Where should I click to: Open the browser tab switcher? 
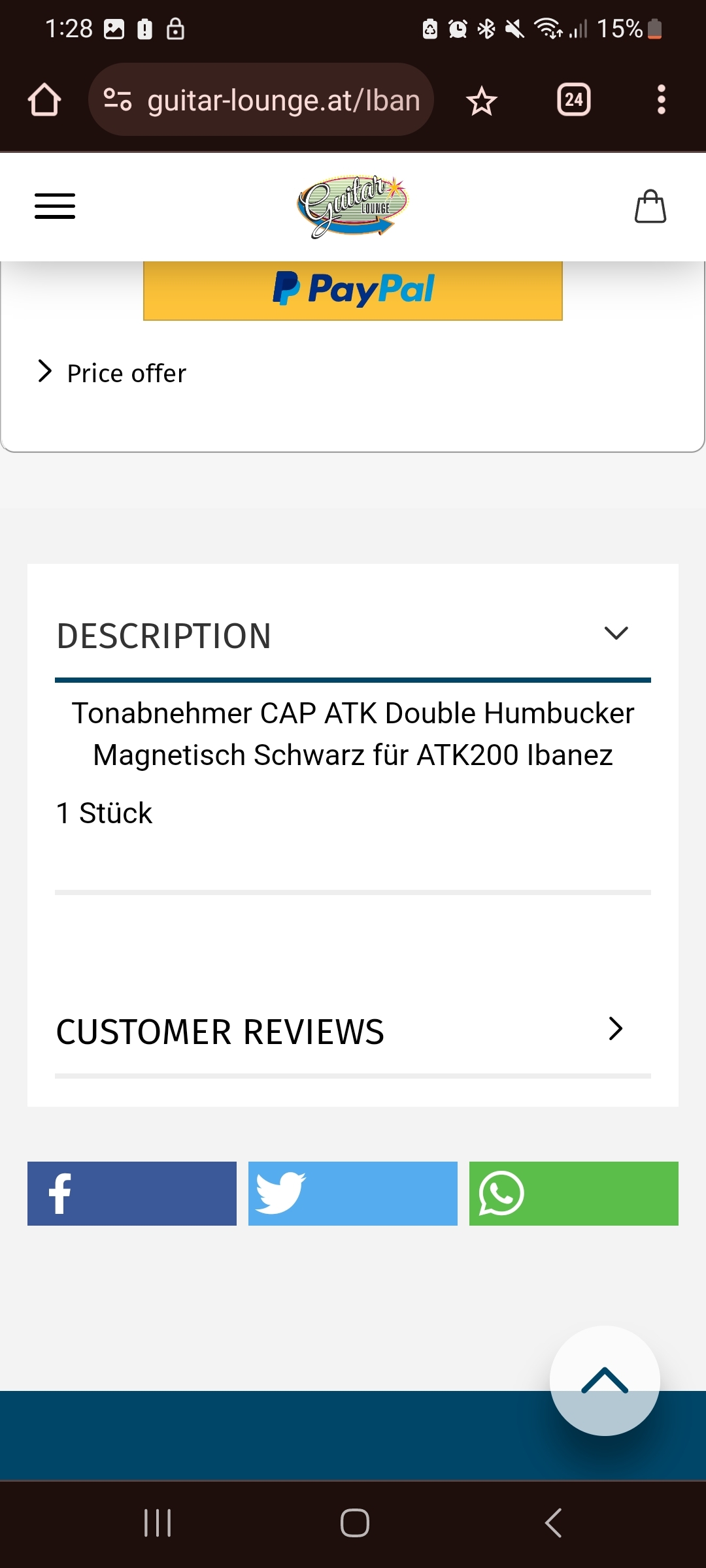(574, 100)
